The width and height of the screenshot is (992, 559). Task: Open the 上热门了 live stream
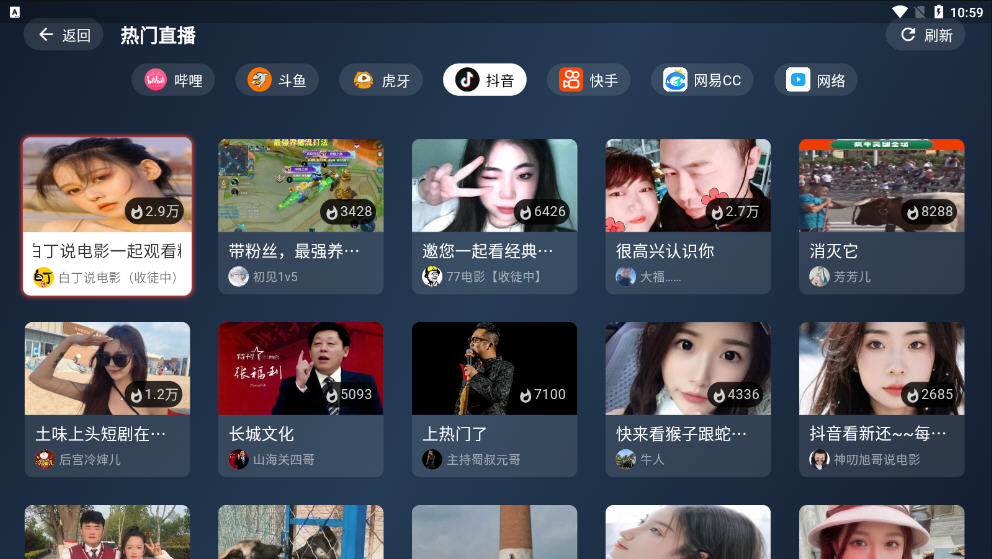point(494,398)
